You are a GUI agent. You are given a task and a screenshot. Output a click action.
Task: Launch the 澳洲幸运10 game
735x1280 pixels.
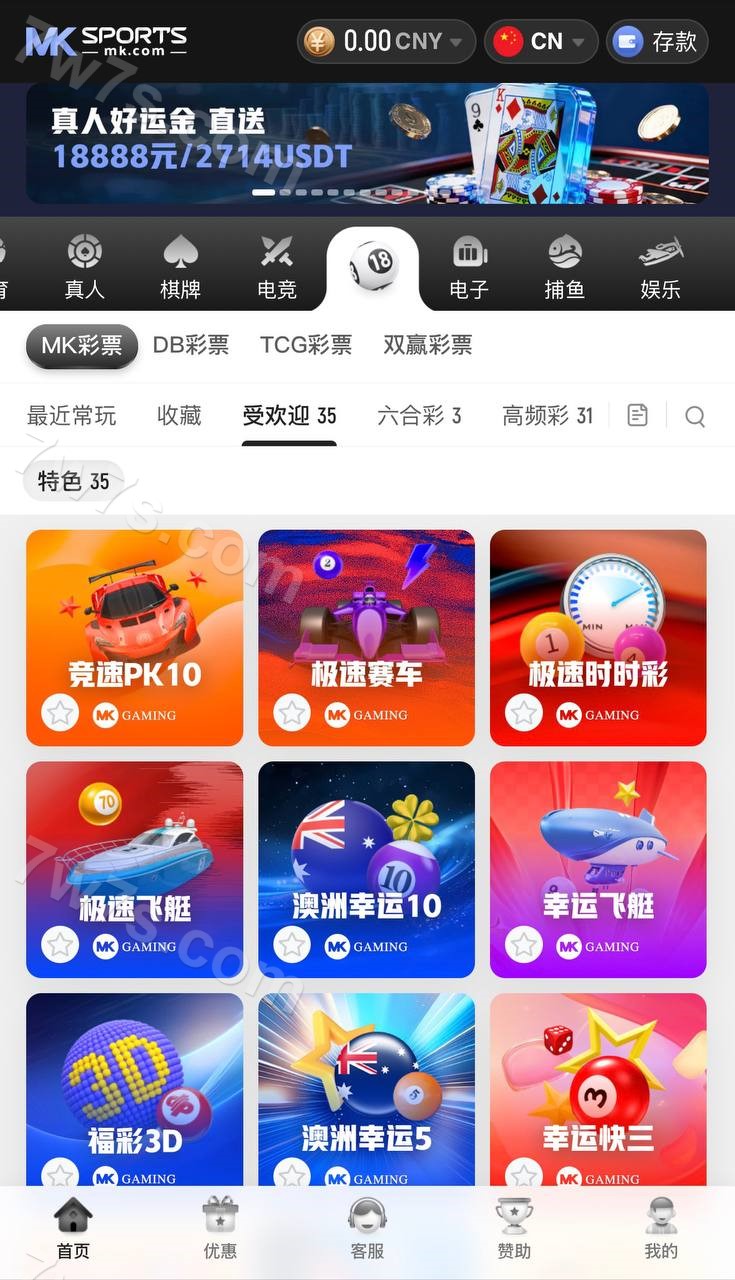click(366, 860)
